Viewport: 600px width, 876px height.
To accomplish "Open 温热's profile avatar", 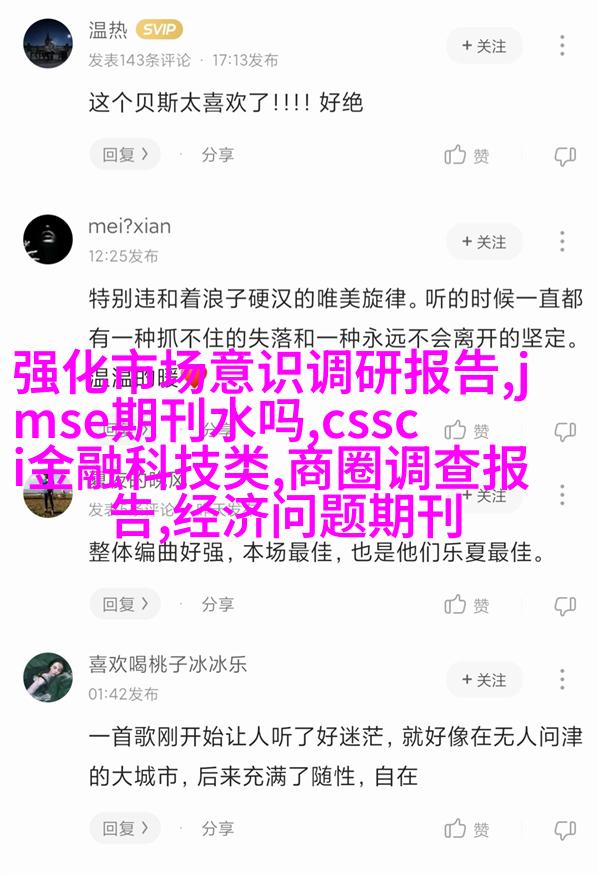I will coord(47,46).
